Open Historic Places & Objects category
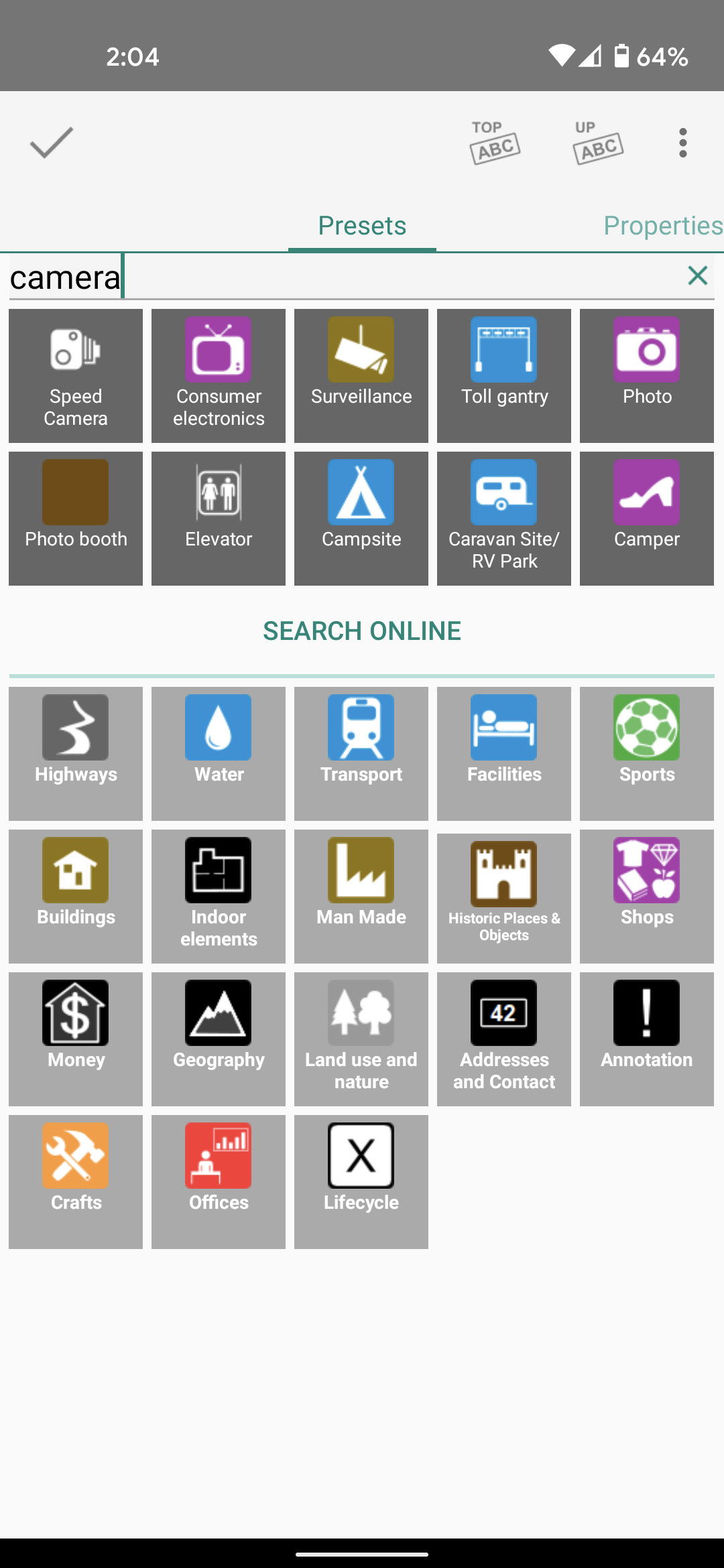The width and height of the screenshot is (724, 1568). pos(504,897)
